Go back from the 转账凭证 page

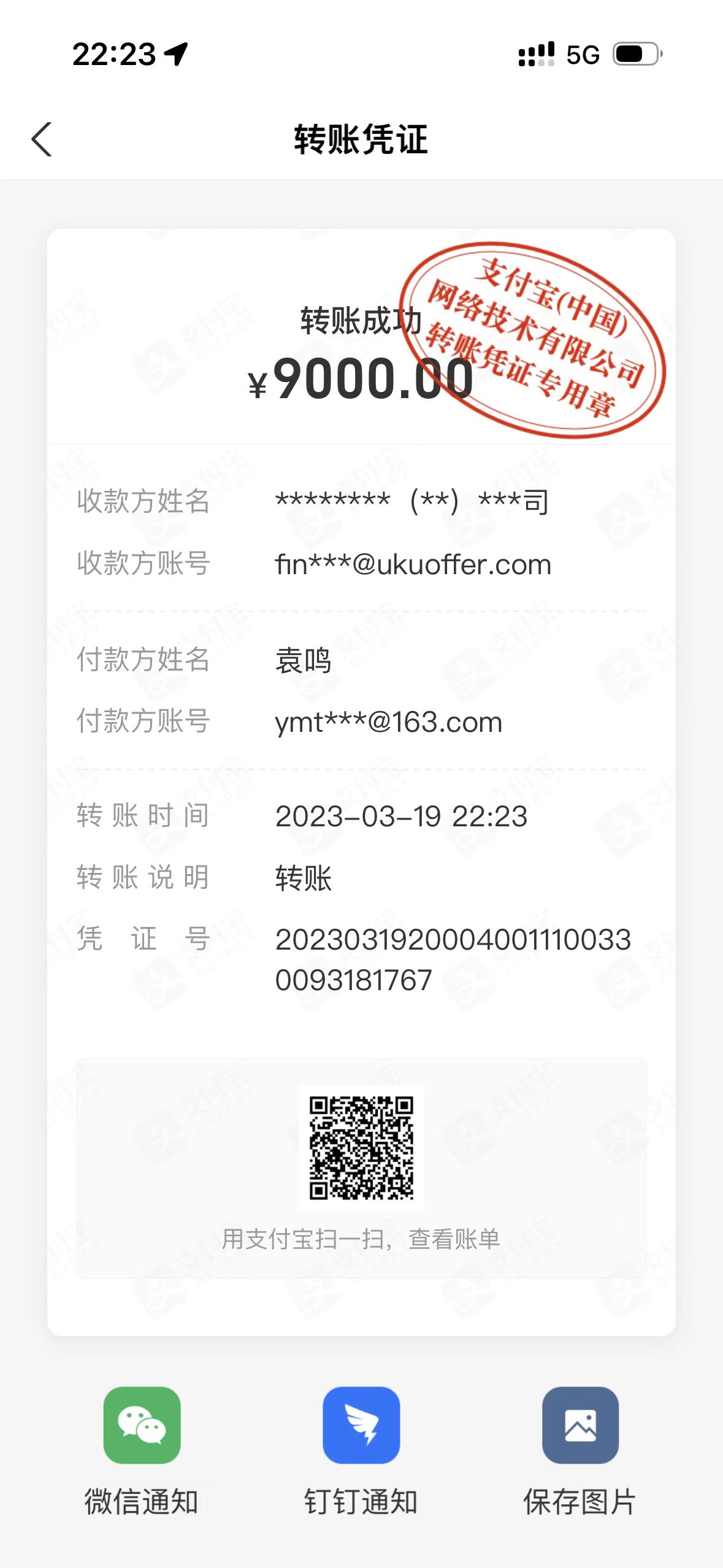tap(42, 139)
